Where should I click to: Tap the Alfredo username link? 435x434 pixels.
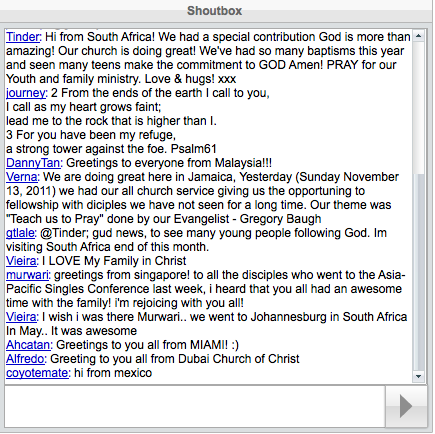click(x=26, y=359)
